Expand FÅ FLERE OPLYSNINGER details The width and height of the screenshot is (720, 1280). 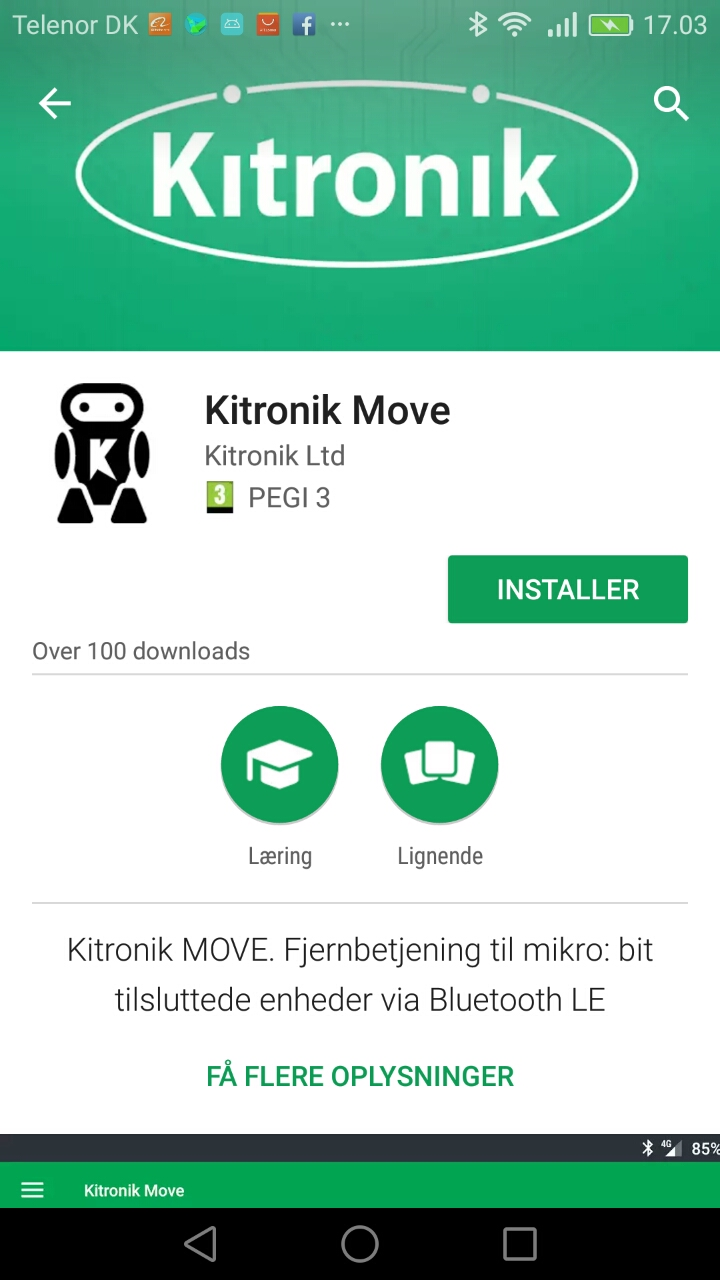[360, 1076]
